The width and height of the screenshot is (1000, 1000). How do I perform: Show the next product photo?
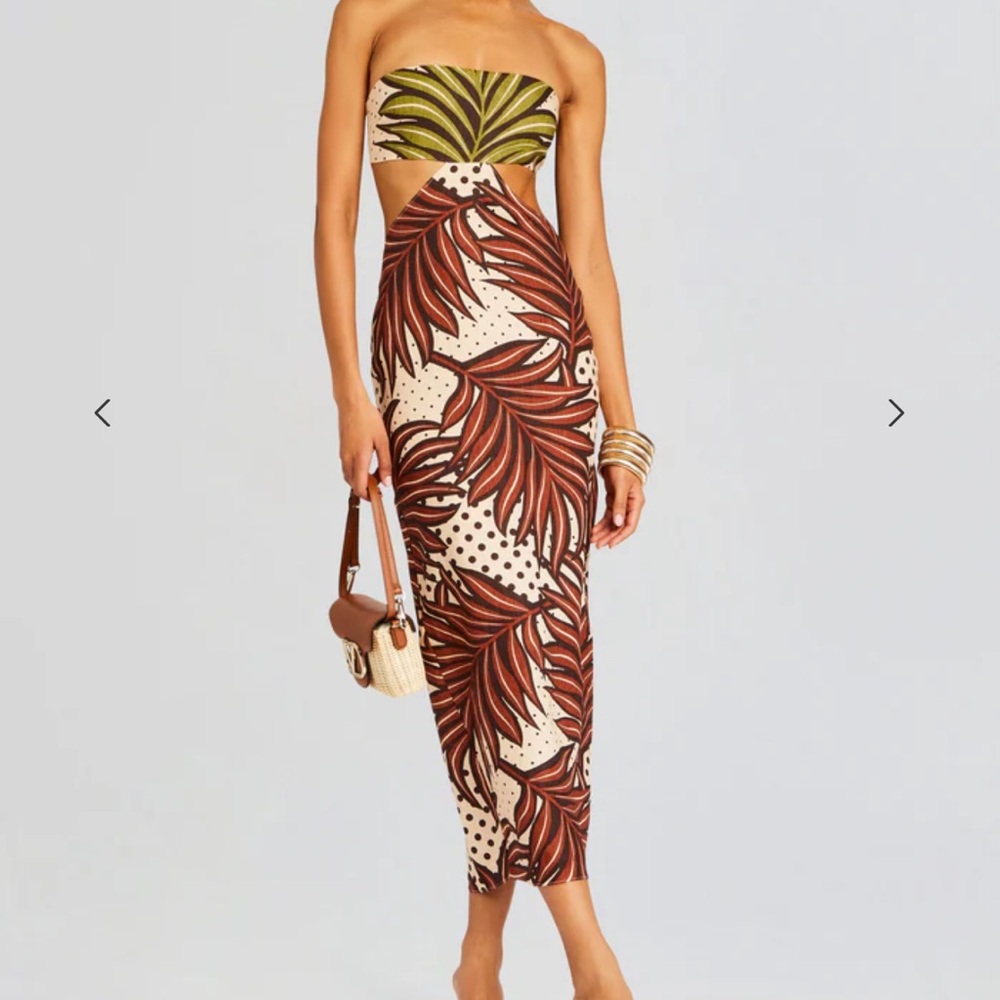(x=896, y=413)
